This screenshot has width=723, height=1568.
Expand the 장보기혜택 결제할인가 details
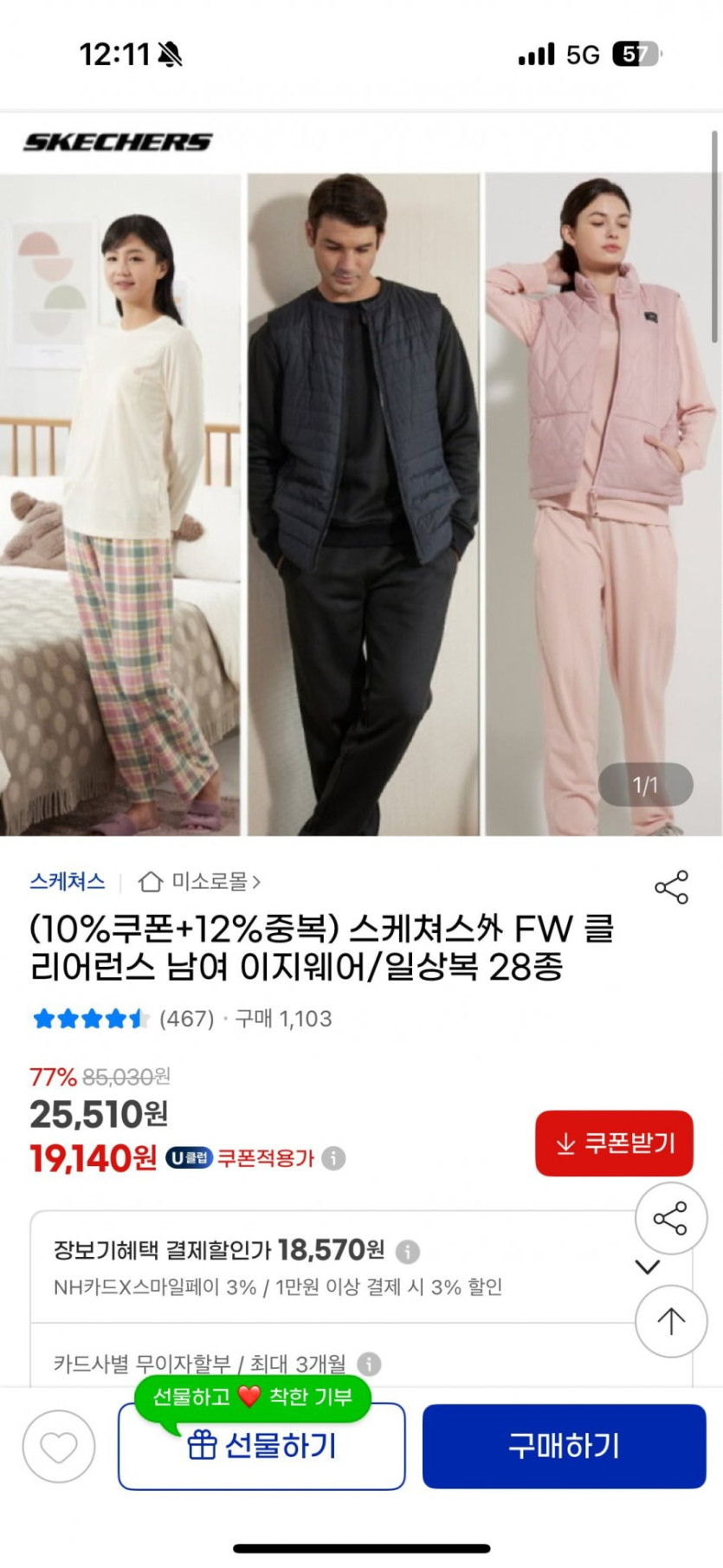(647, 1267)
